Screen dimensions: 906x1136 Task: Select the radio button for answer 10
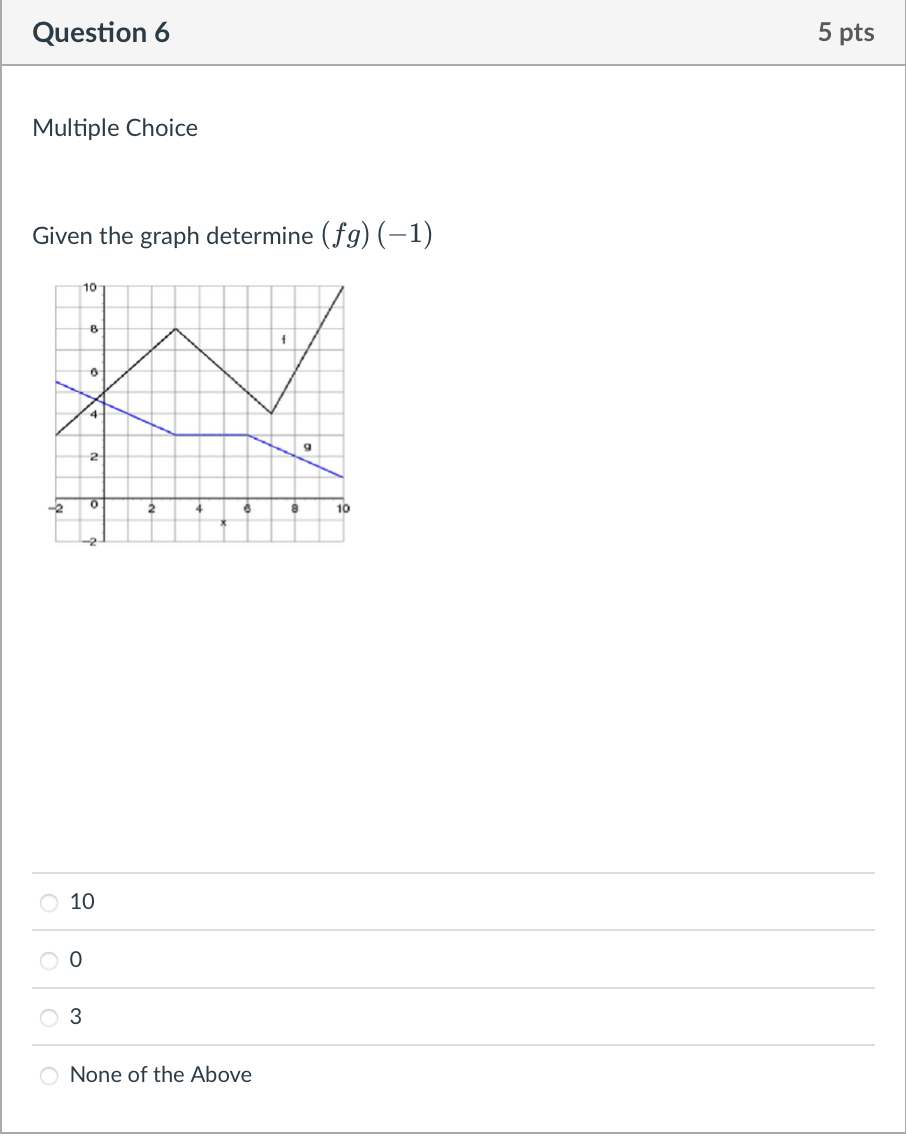coord(47,902)
